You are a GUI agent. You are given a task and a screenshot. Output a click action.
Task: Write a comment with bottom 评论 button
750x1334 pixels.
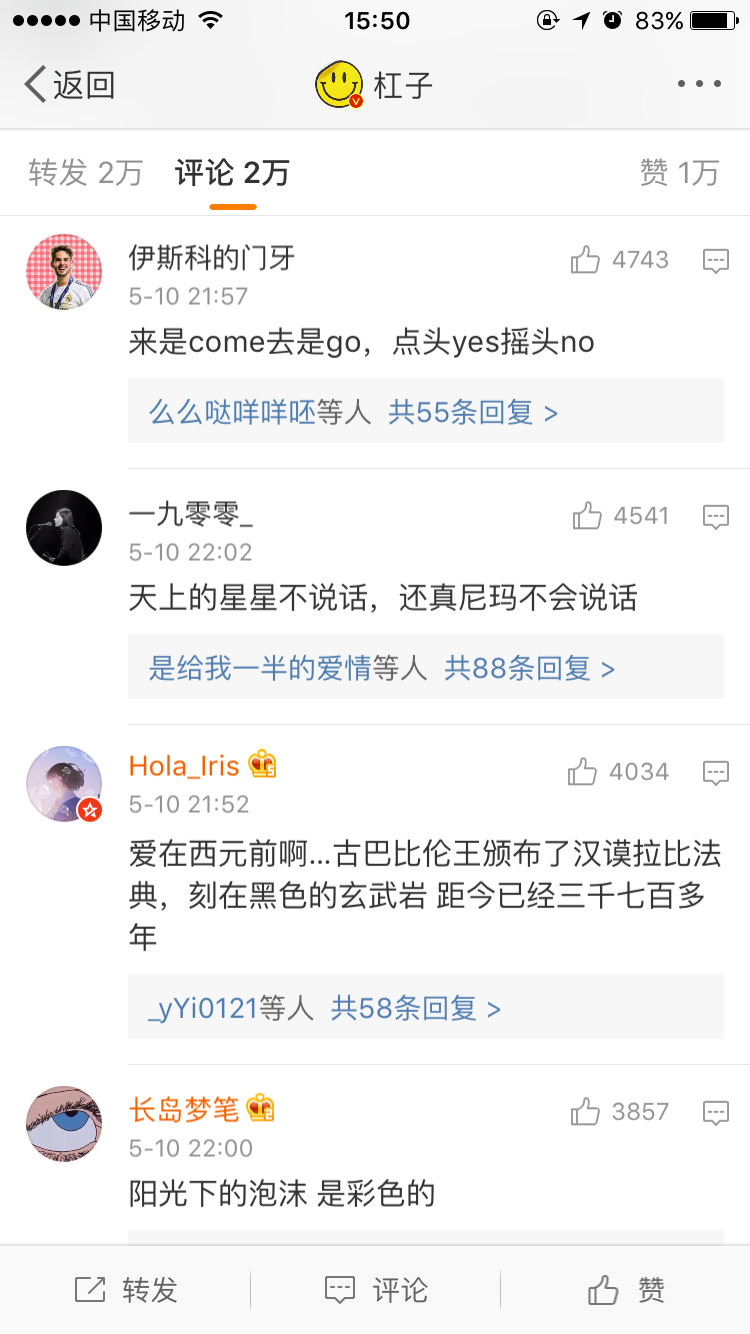[x=376, y=1290]
